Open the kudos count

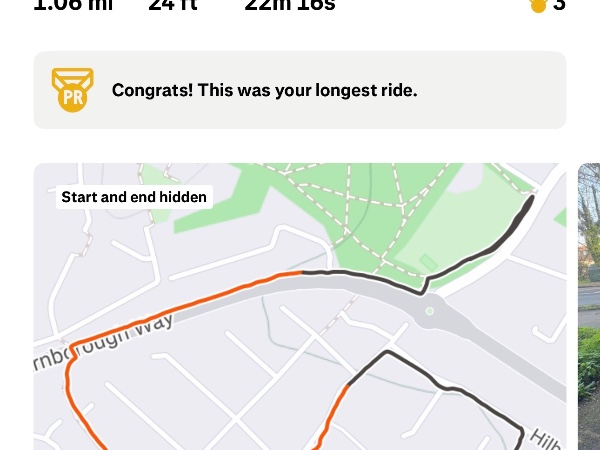(548, 5)
